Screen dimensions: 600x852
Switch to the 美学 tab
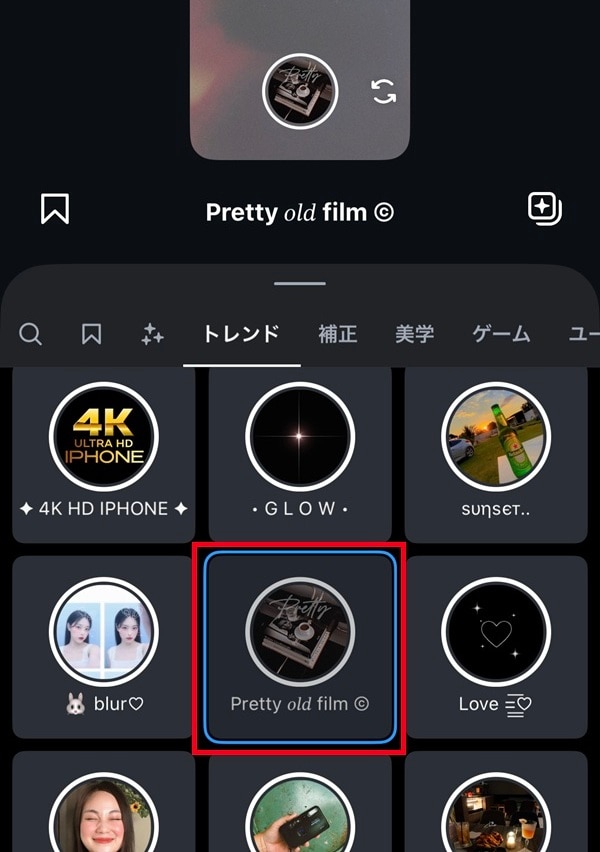(x=414, y=334)
